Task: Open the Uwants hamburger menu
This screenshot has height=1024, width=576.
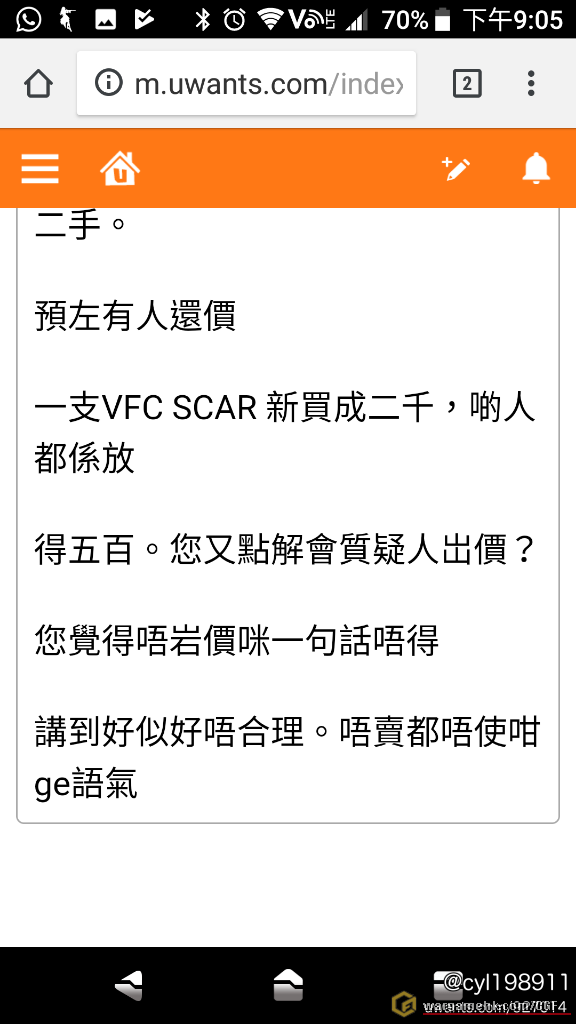Action: pos(40,168)
